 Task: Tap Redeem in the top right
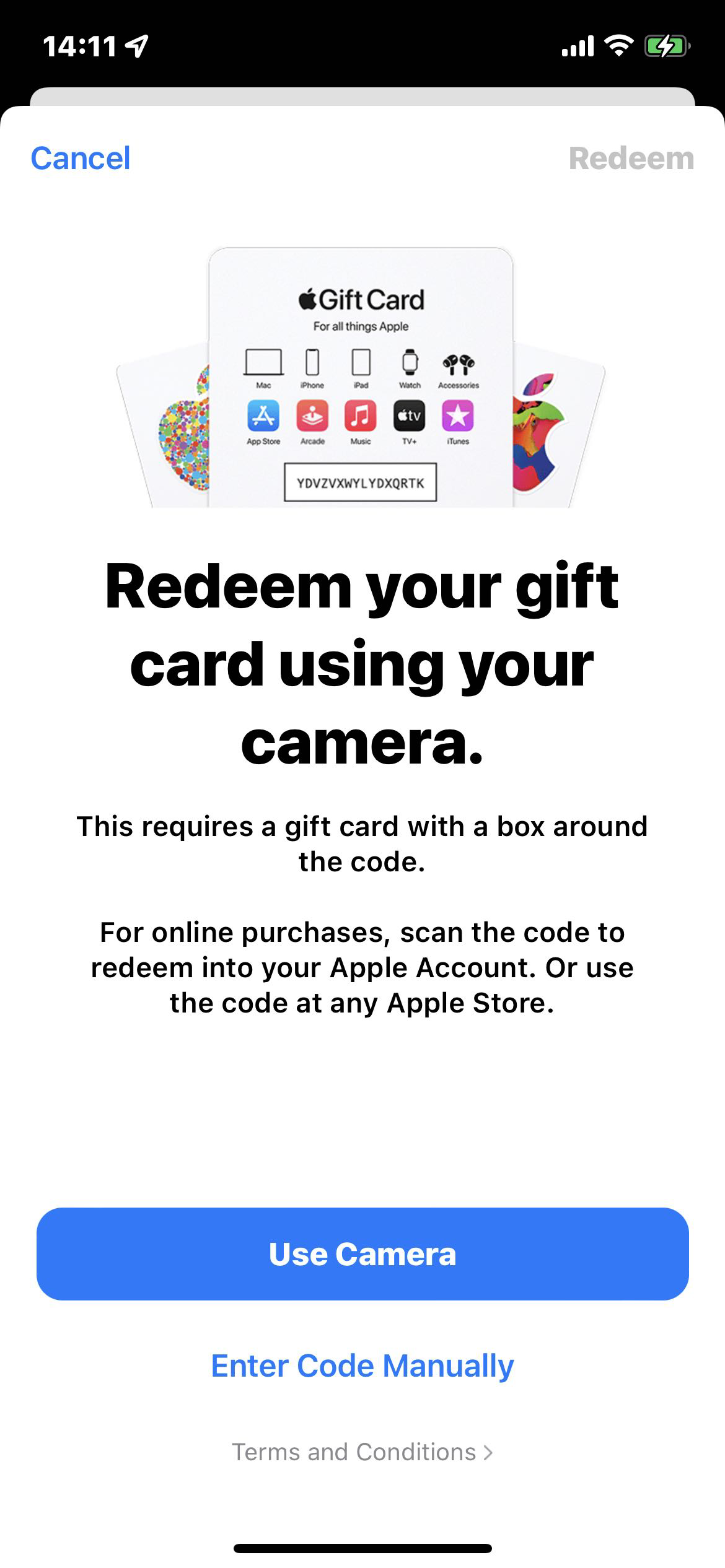coord(631,159)
